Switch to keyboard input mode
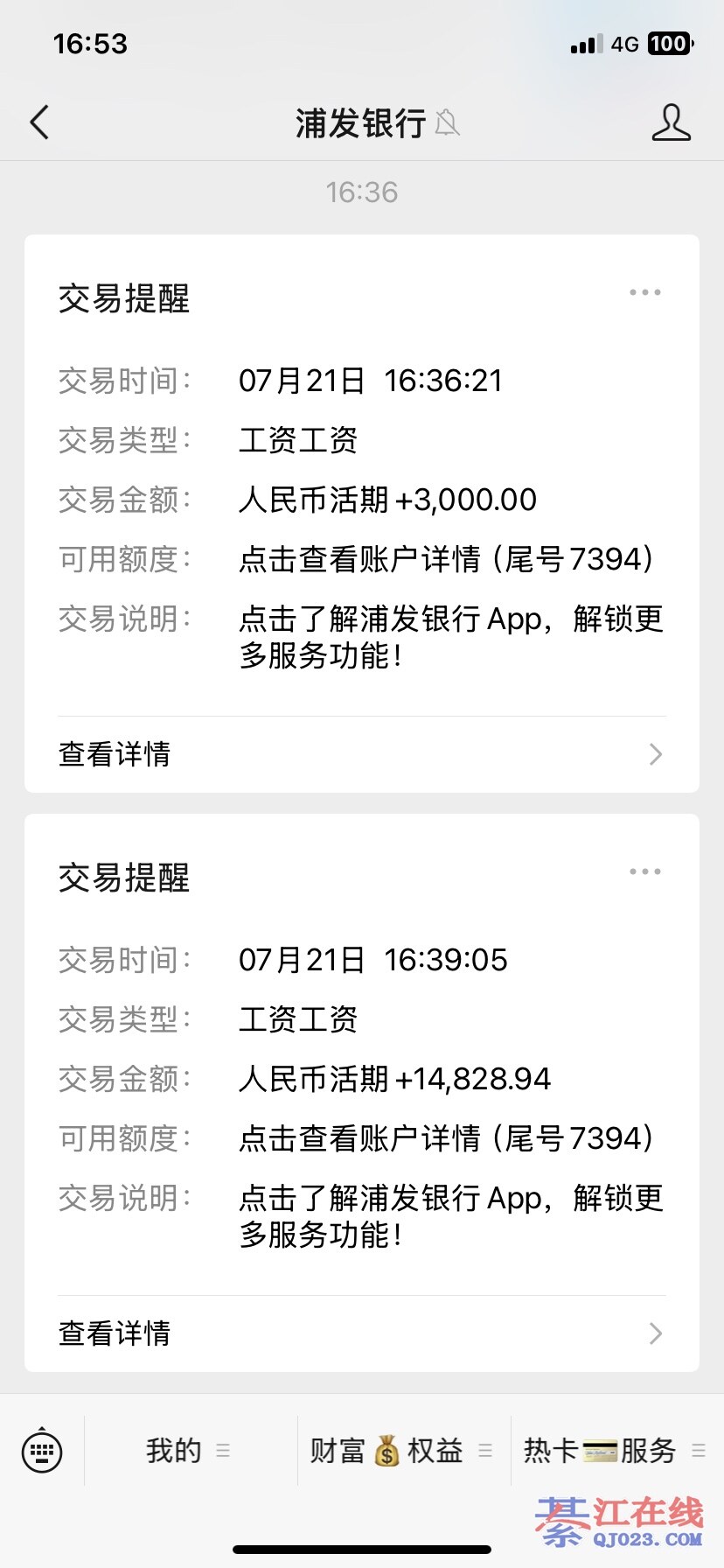The height and width of the screenshot is (1568, 724). (x=42, y=1451)
